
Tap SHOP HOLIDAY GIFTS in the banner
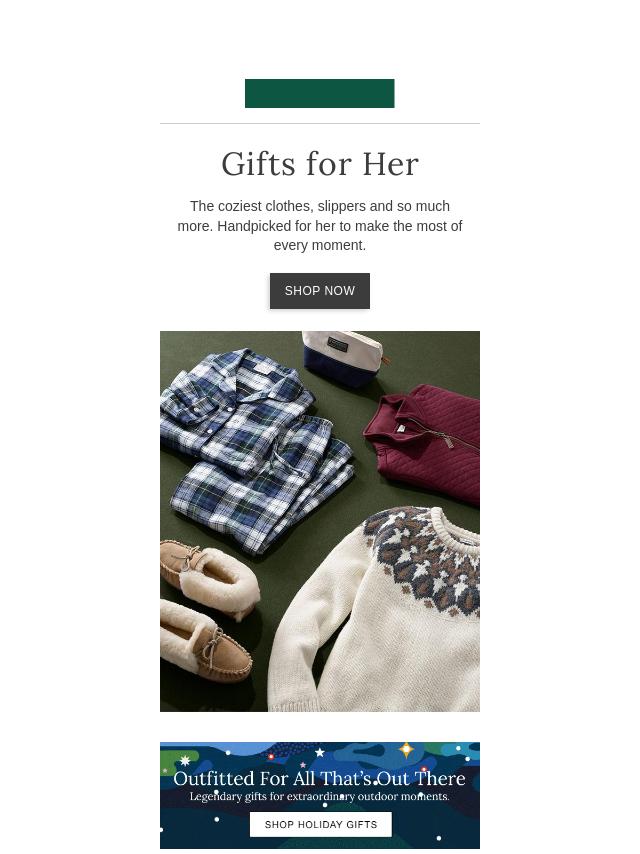[x=320, y=825]
